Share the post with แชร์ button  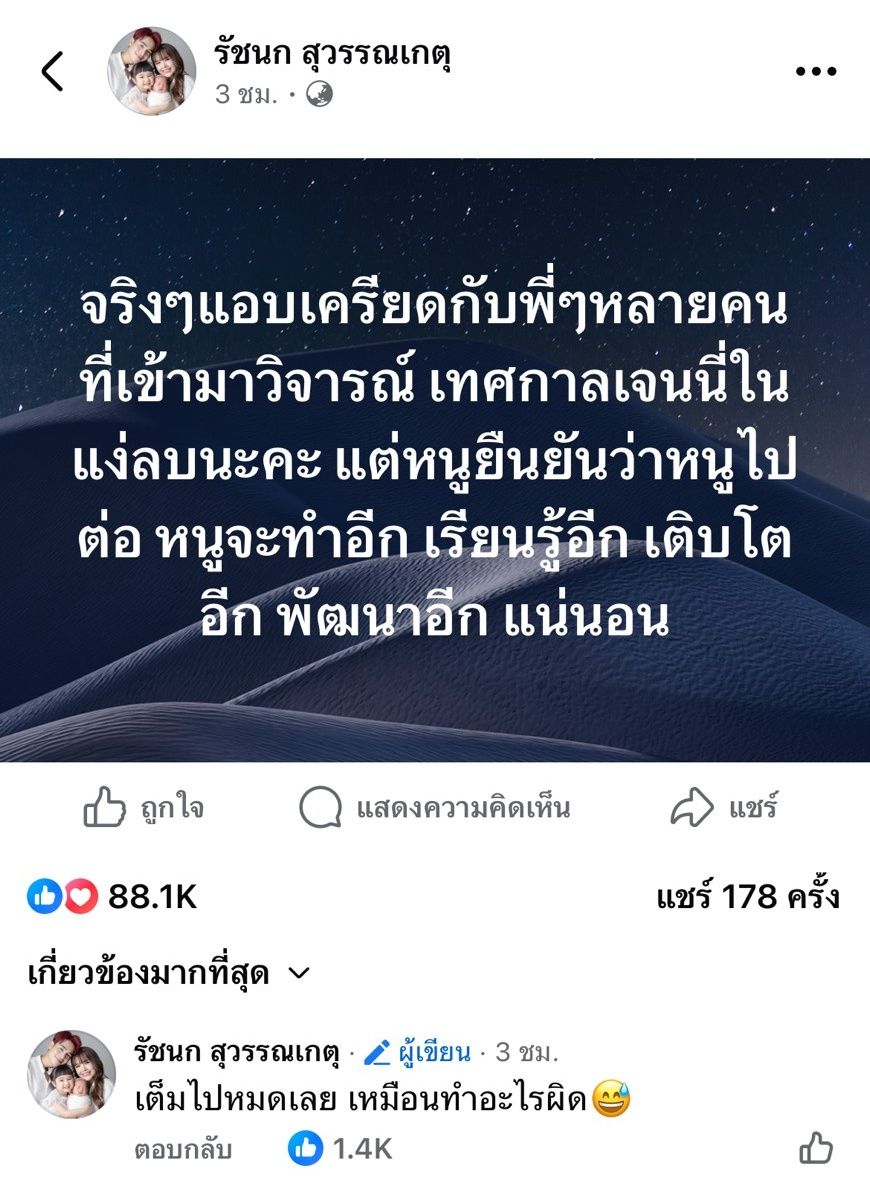click(724, 808)
